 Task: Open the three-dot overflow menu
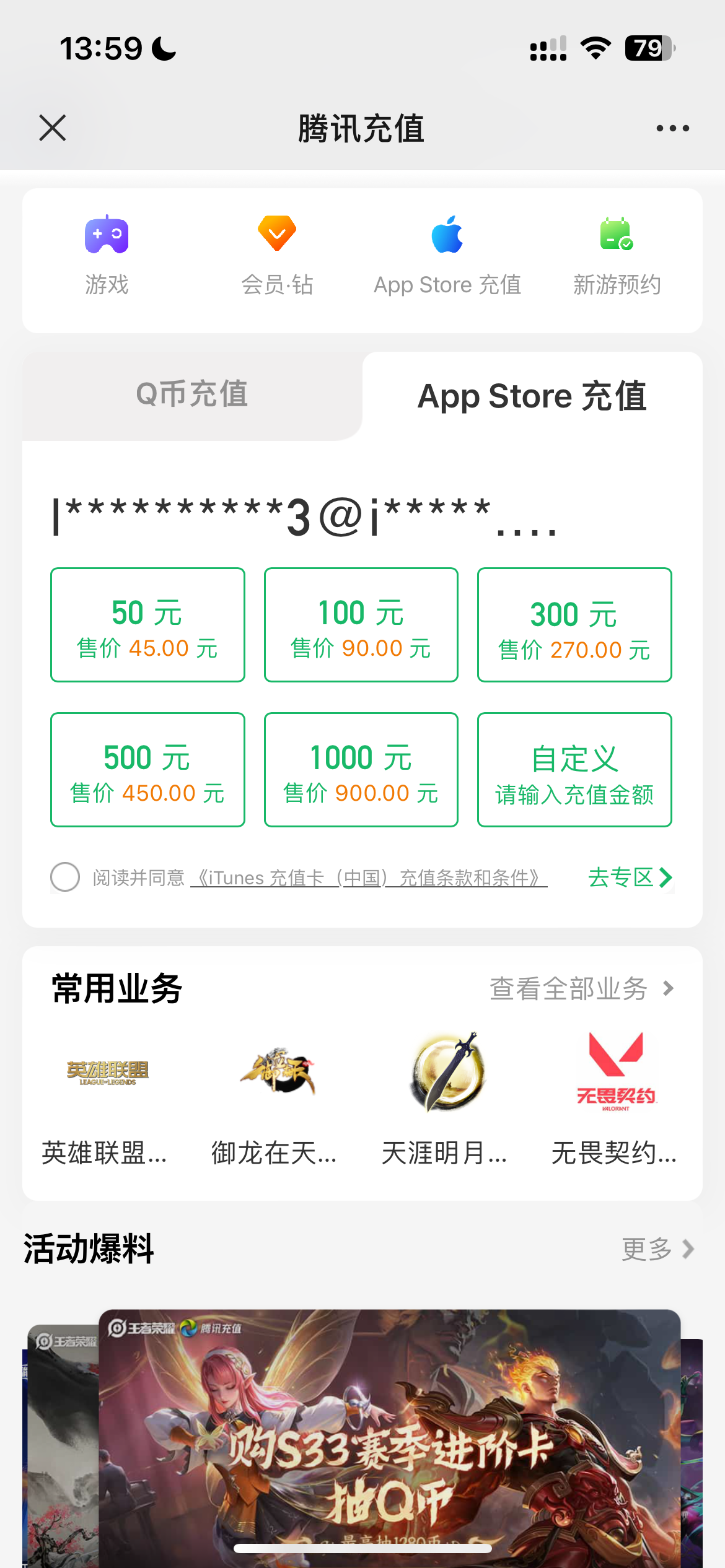[x=672, y=128]
